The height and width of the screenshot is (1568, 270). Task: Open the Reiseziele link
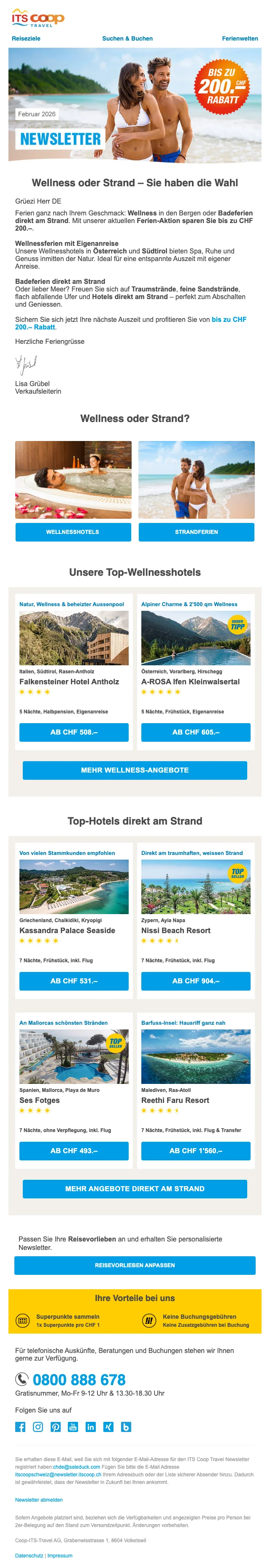pyautogui.click(x=26, y=38)
